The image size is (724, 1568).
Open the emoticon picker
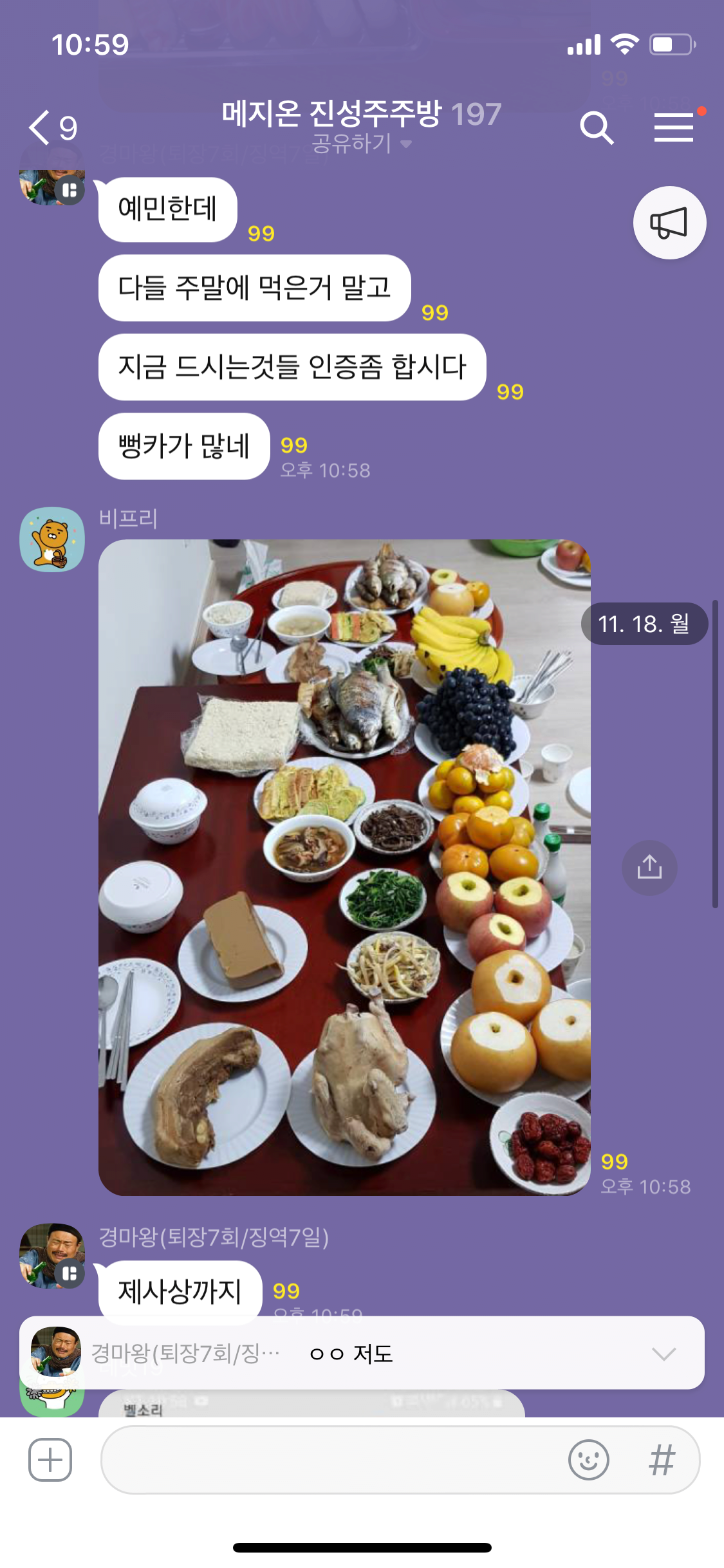pyautogui.click(x=588, y=1460)
